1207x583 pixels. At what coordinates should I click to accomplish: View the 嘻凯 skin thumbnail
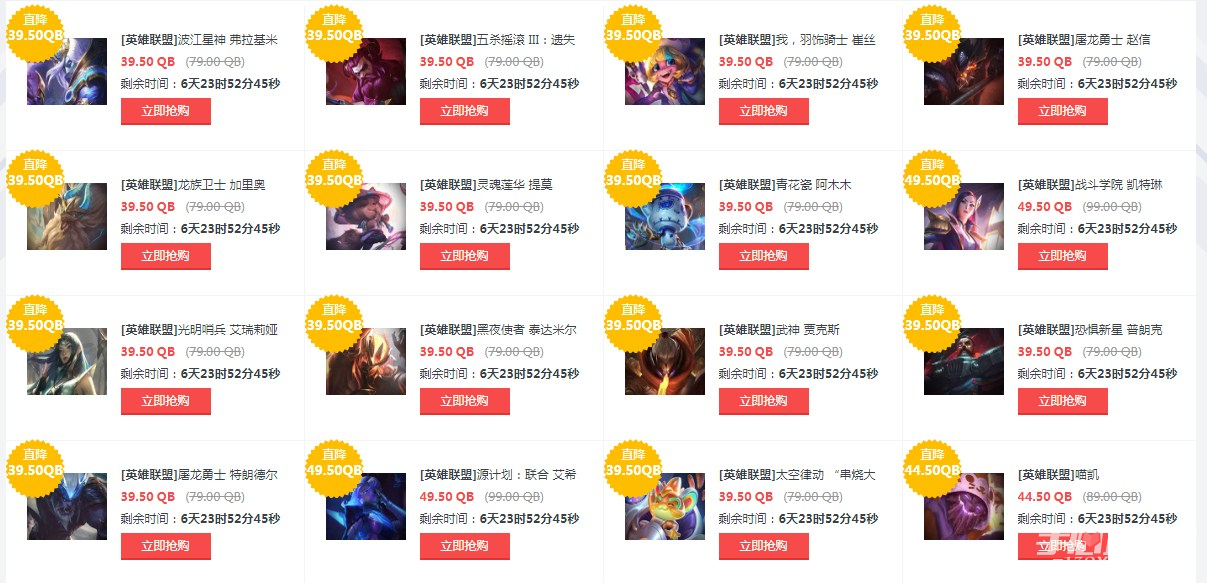point(963,507)
